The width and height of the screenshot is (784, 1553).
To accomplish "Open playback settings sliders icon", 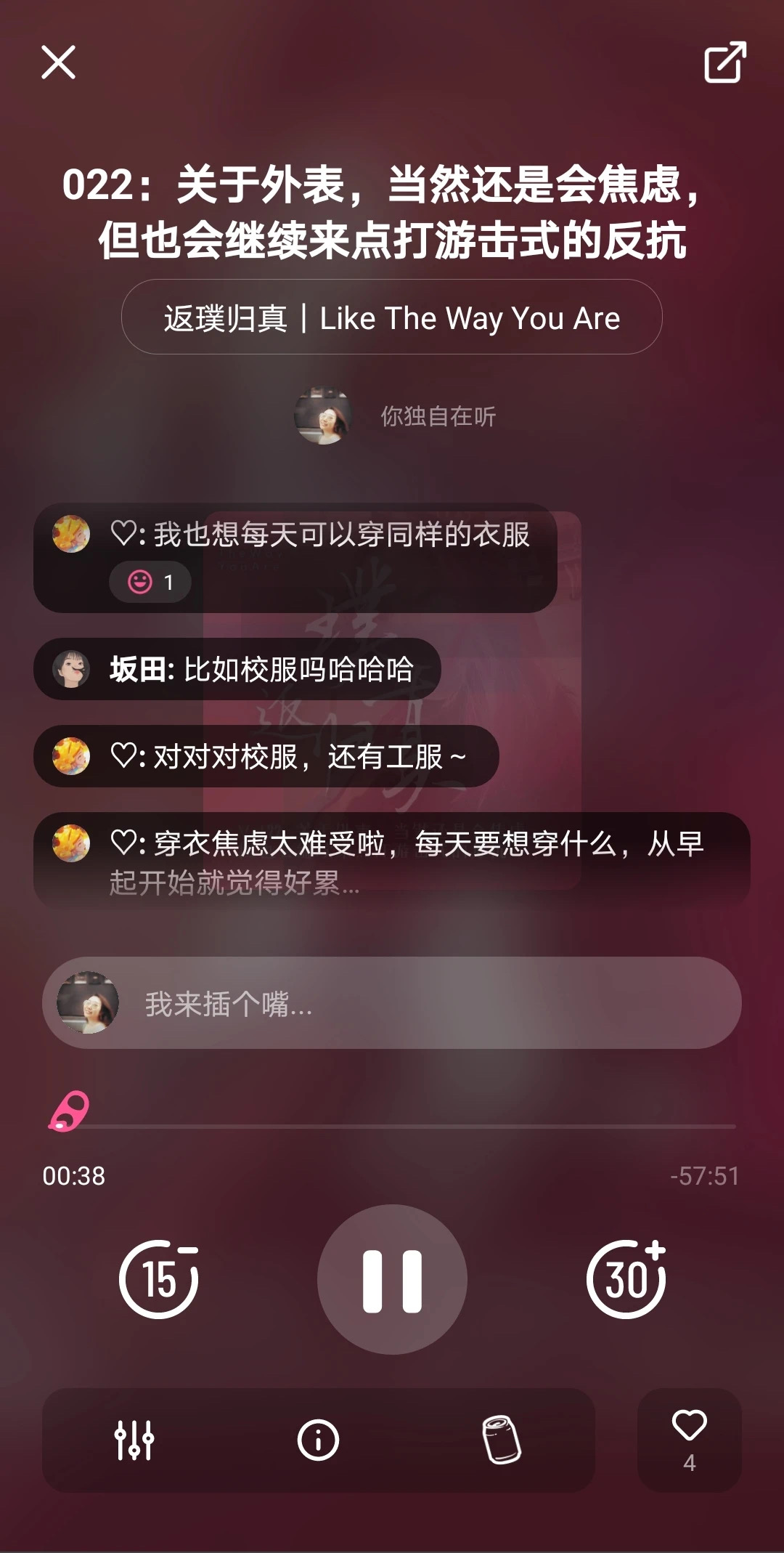I will tap(134, 1440).
